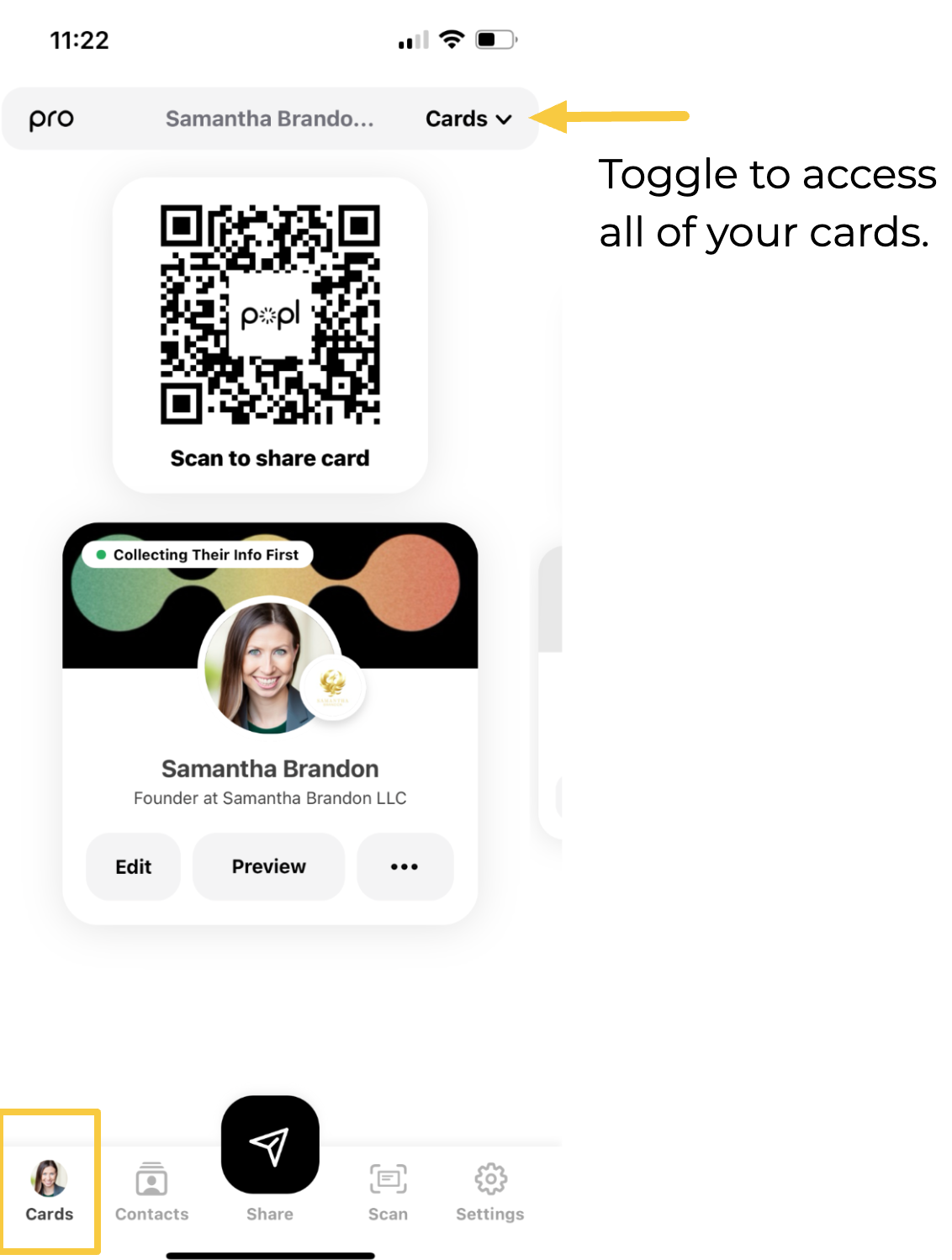
Task: Tap the Share paper plane button
Action: [x=270, y=1145]
